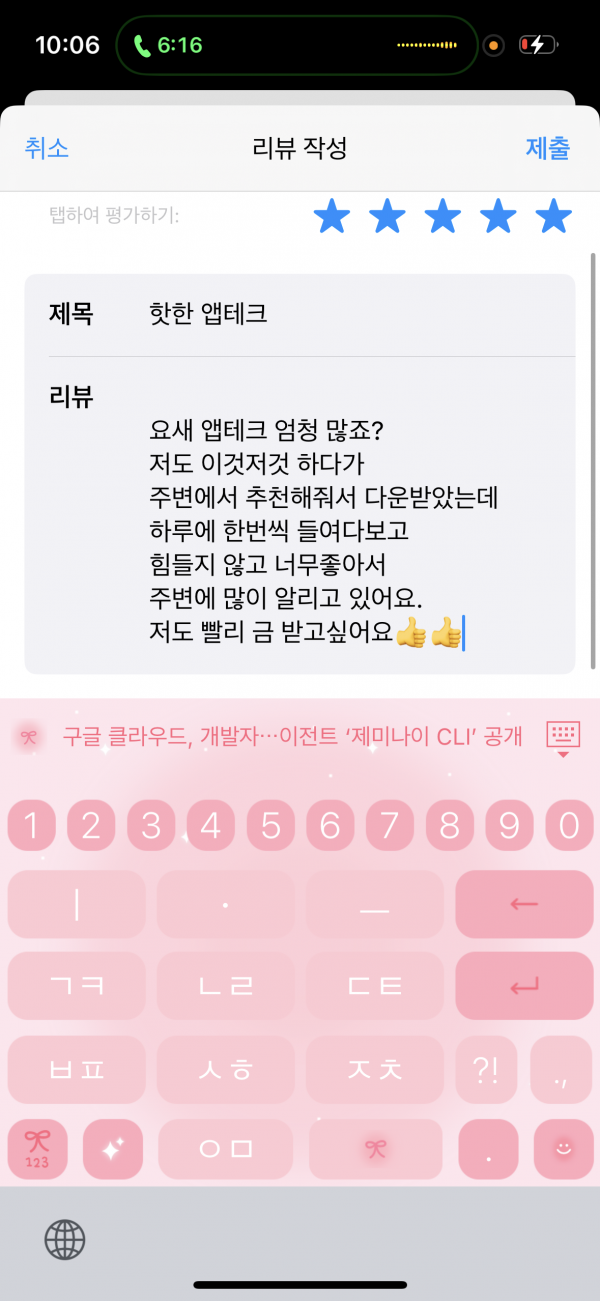600x1301 pixels.
Task: Tap the sparkle key on keyboard
Action: coord(112,1149)
